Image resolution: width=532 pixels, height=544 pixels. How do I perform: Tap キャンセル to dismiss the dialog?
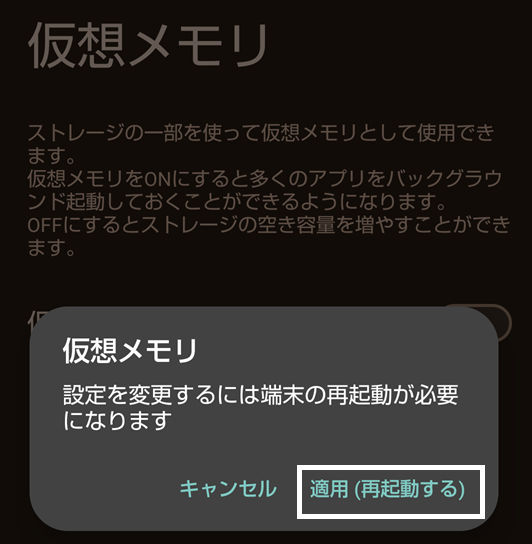(x=228, y=489)
